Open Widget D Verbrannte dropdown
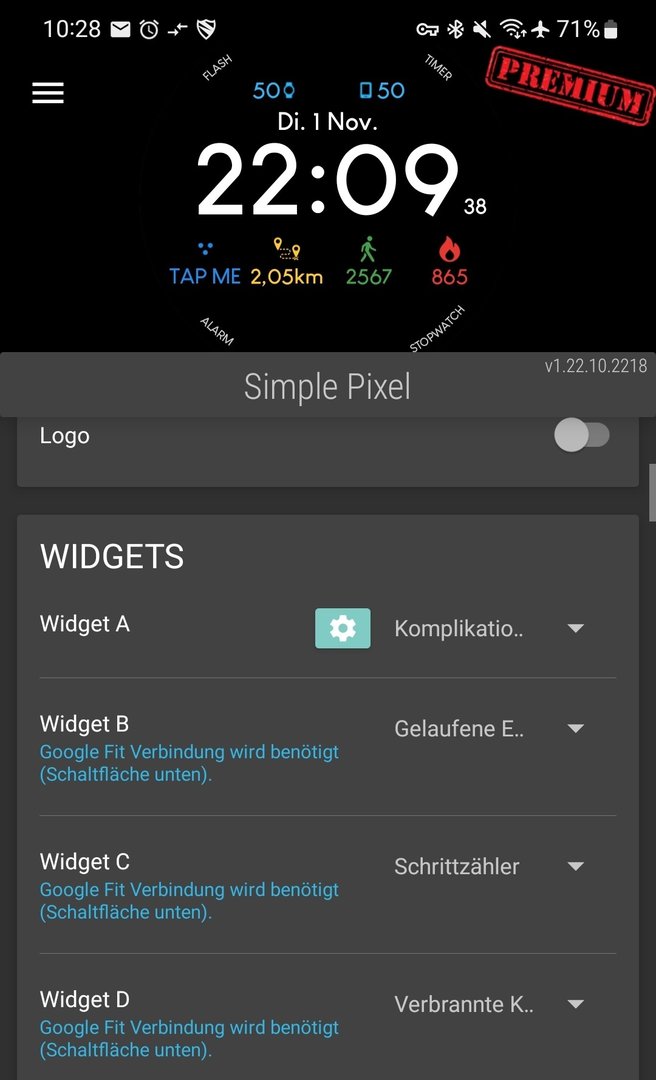Viewport: 656px width, 1080px height. pyautogui.click(x=489, y=1005)
